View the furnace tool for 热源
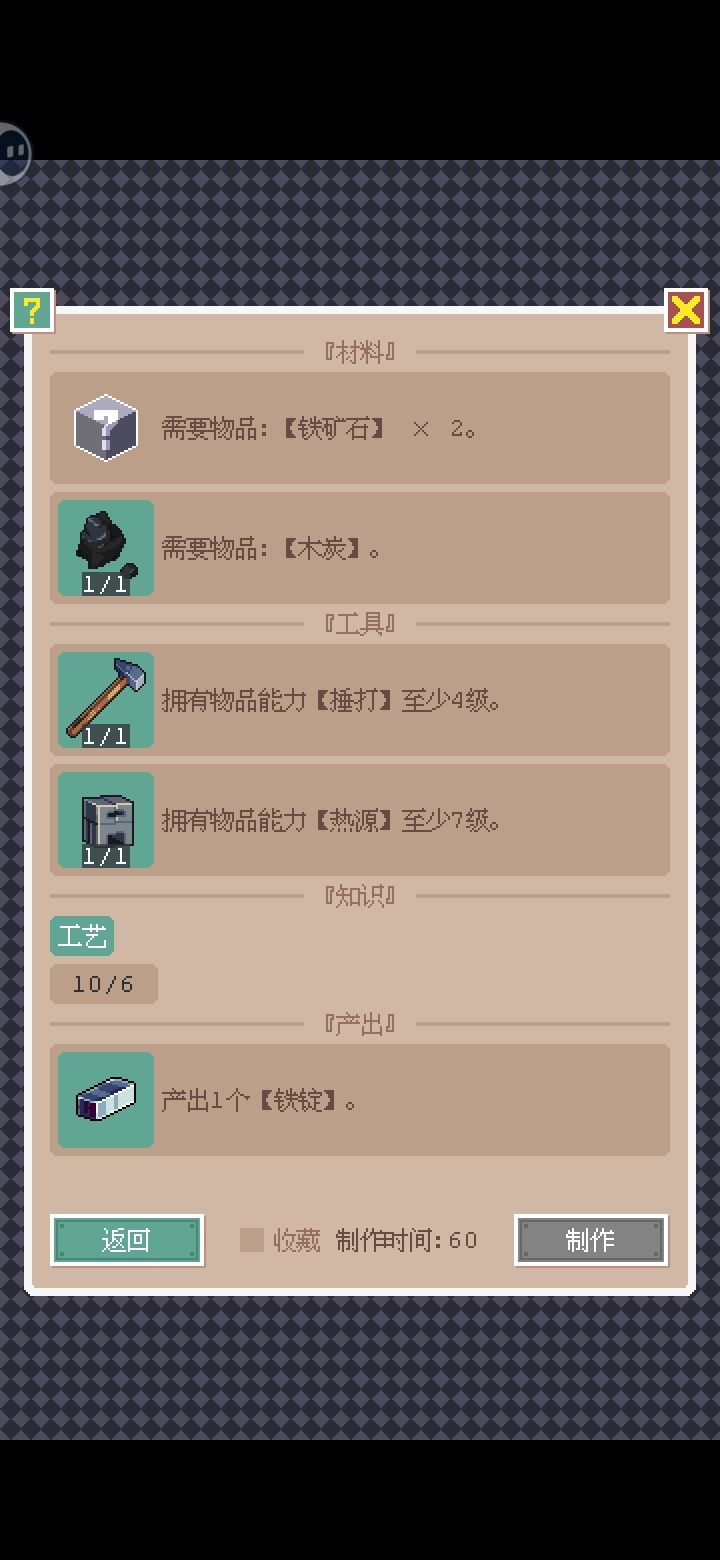 pyautogui.click(x=106, y=820)
